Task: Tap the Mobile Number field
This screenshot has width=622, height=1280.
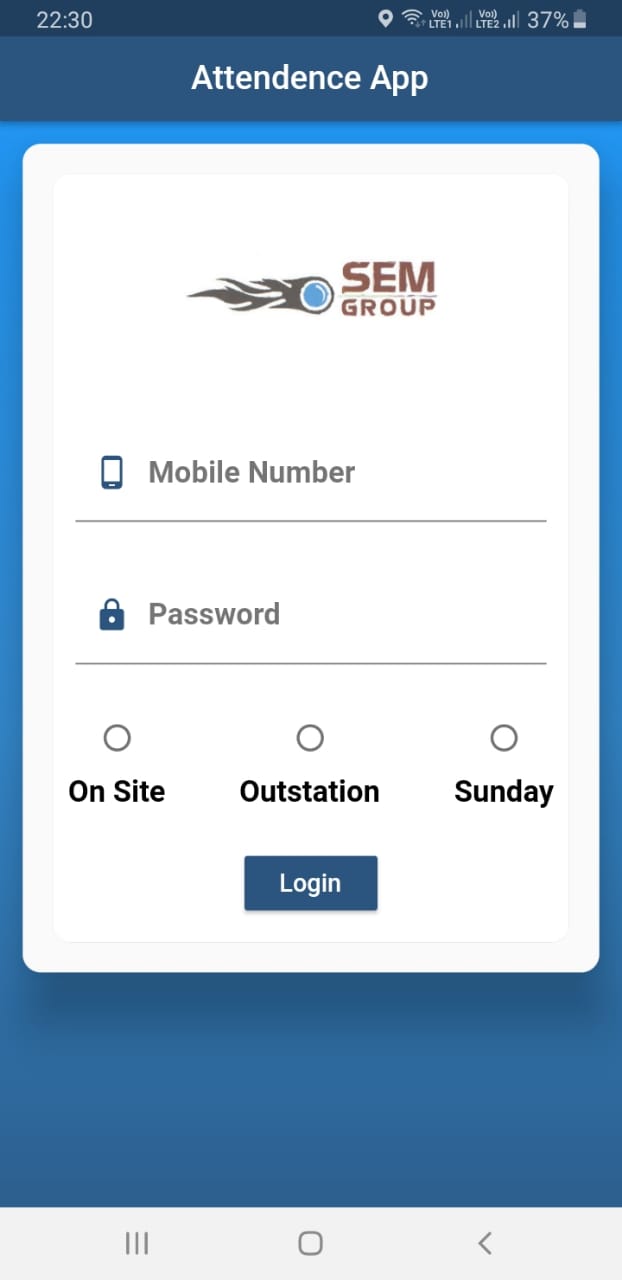Action: tap(311, 473)
